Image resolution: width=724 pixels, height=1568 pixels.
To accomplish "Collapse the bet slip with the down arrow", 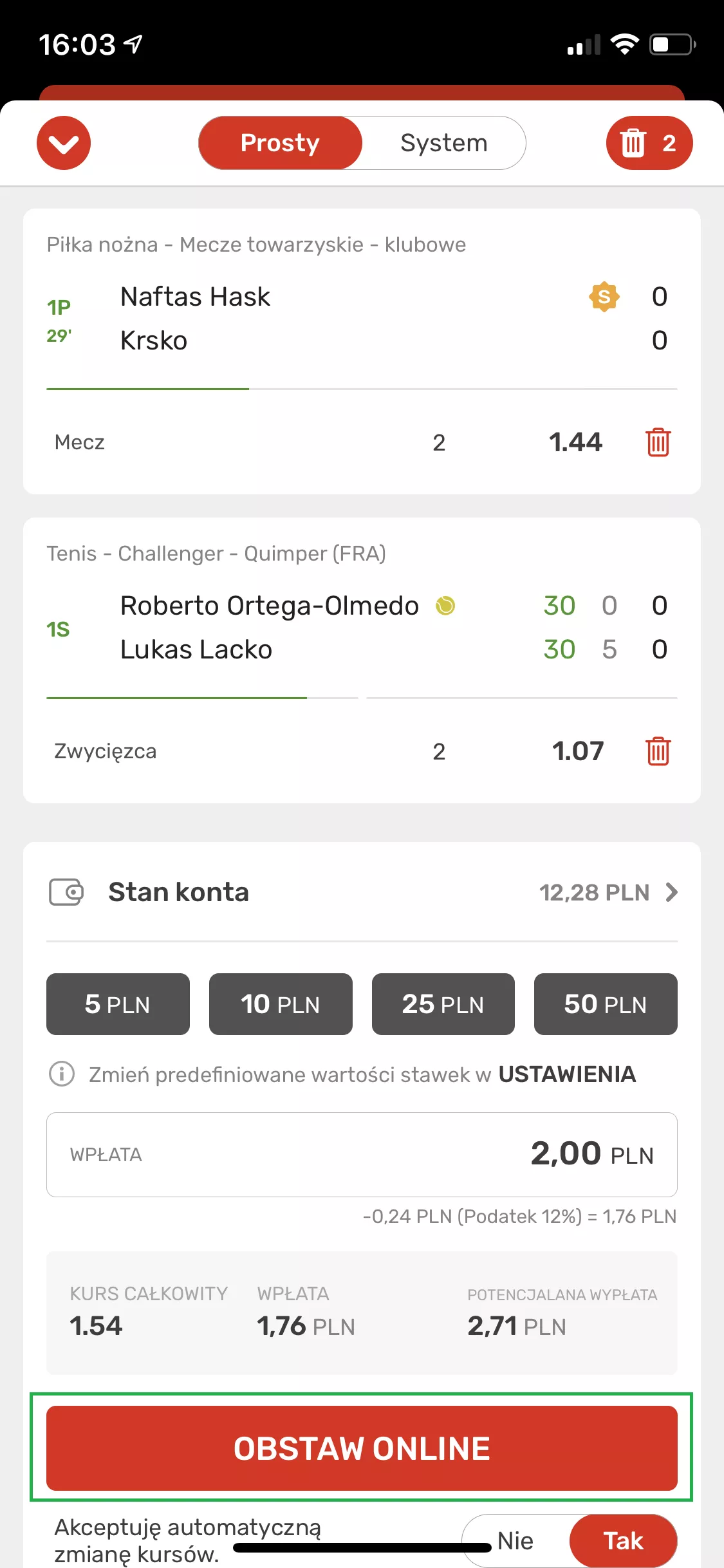I will (x=64, y=143).
